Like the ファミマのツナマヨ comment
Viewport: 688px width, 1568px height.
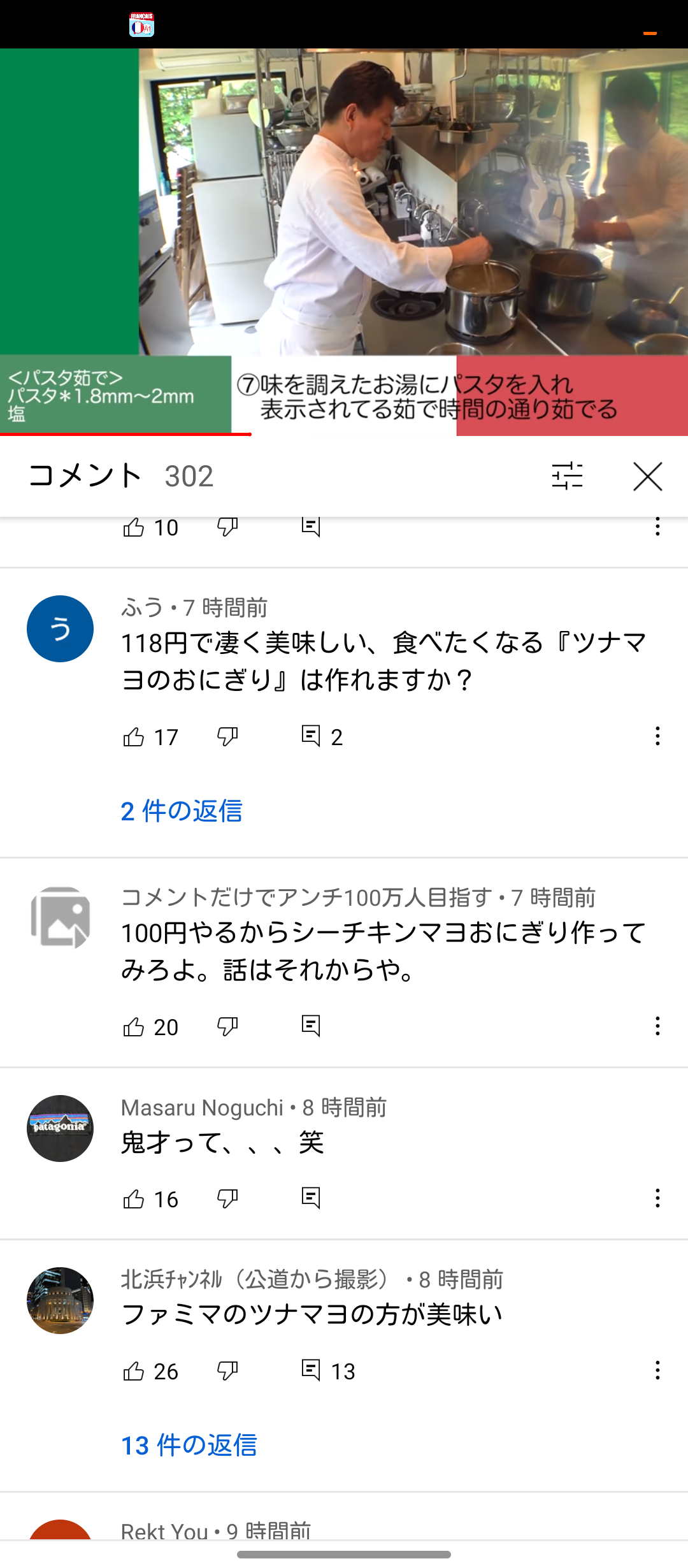click(134, 1371)
